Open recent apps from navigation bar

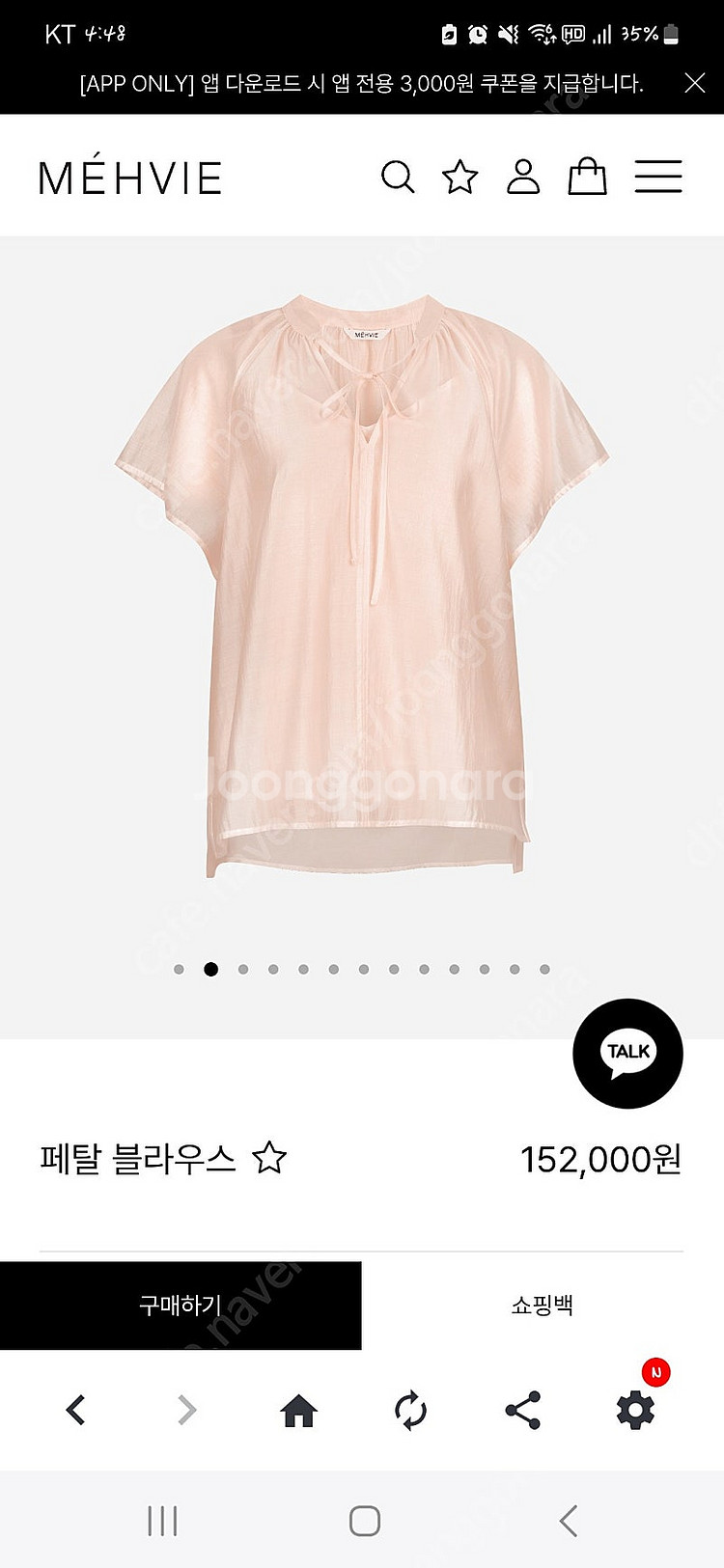pyautogui.click(x=162, y=1522)
